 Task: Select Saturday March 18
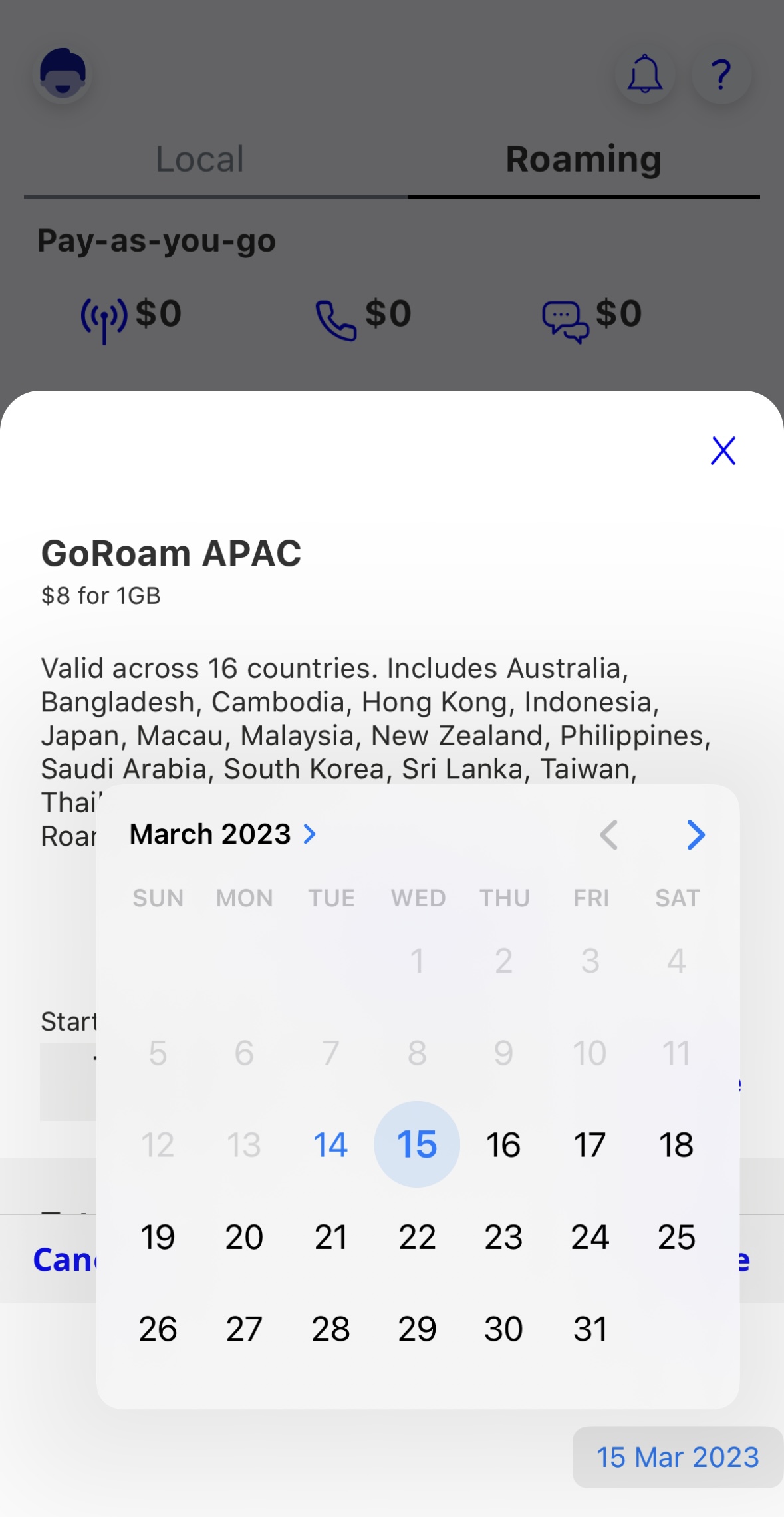(676, 1144)
